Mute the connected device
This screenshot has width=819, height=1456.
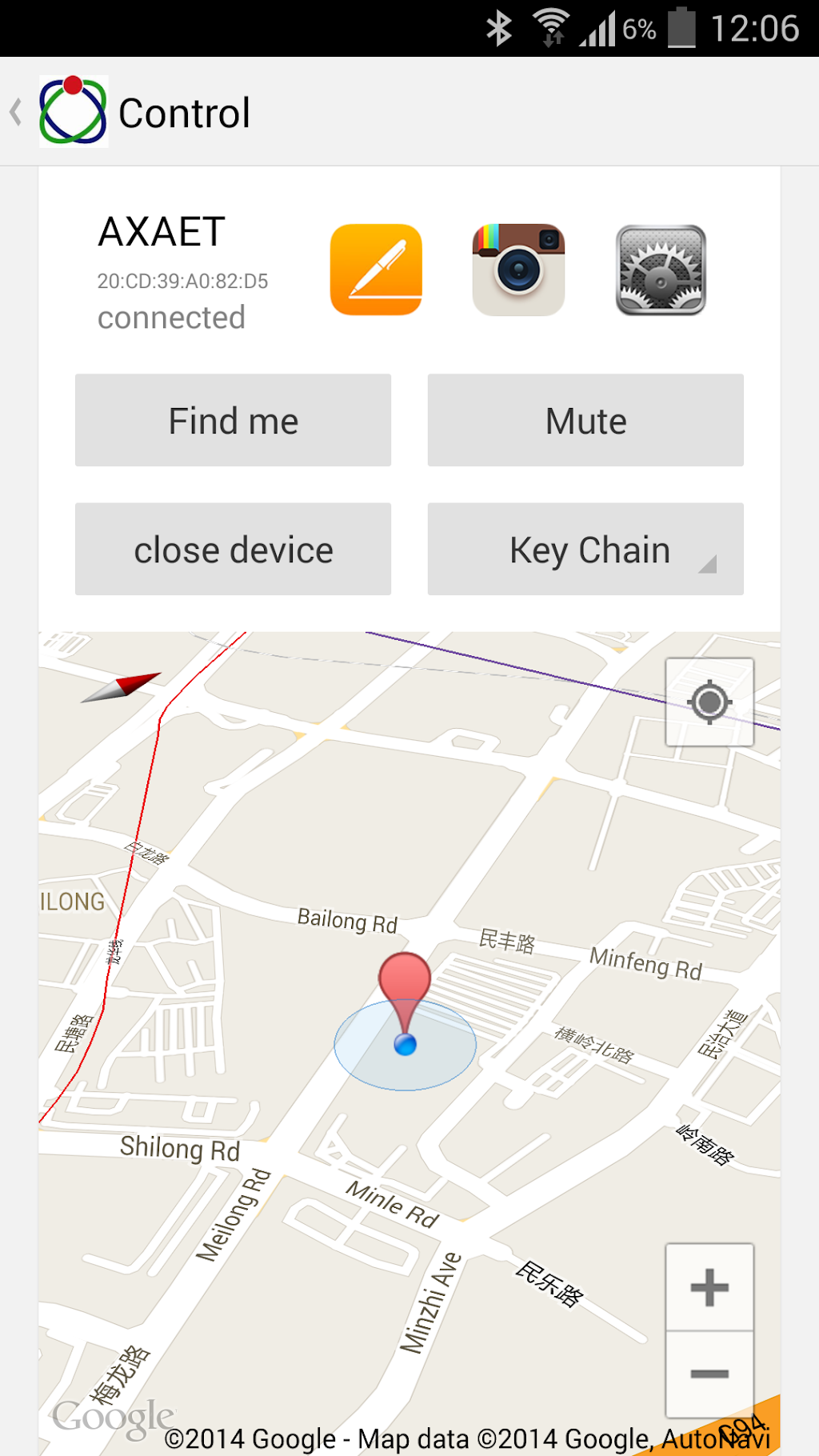point(585,420)
